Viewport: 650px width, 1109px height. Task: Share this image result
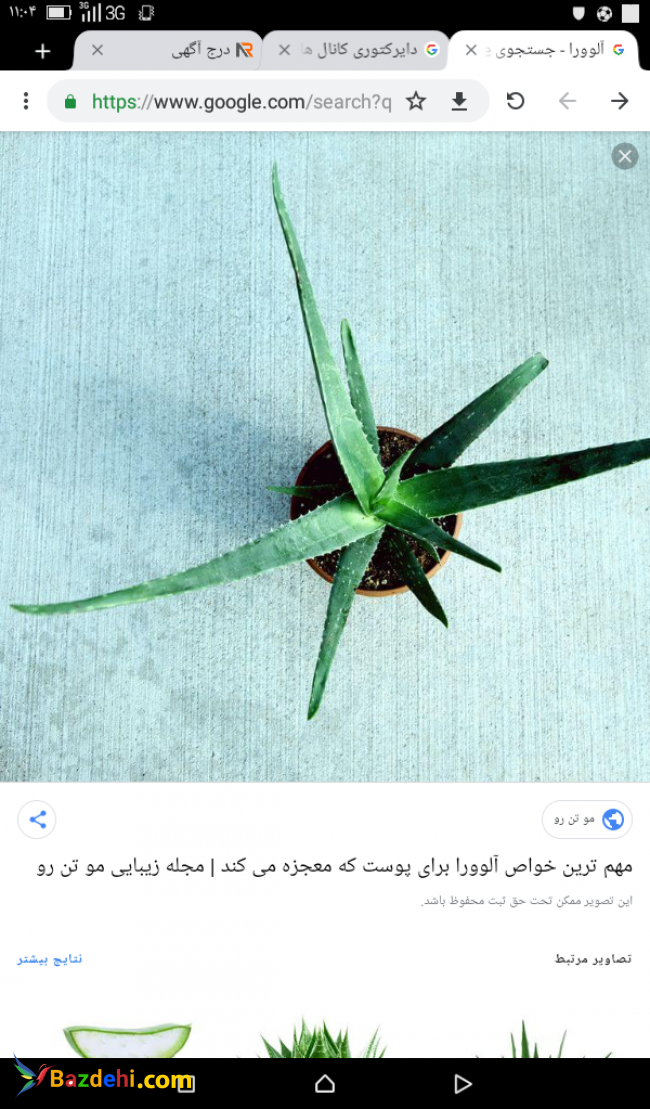click(38, 820)
